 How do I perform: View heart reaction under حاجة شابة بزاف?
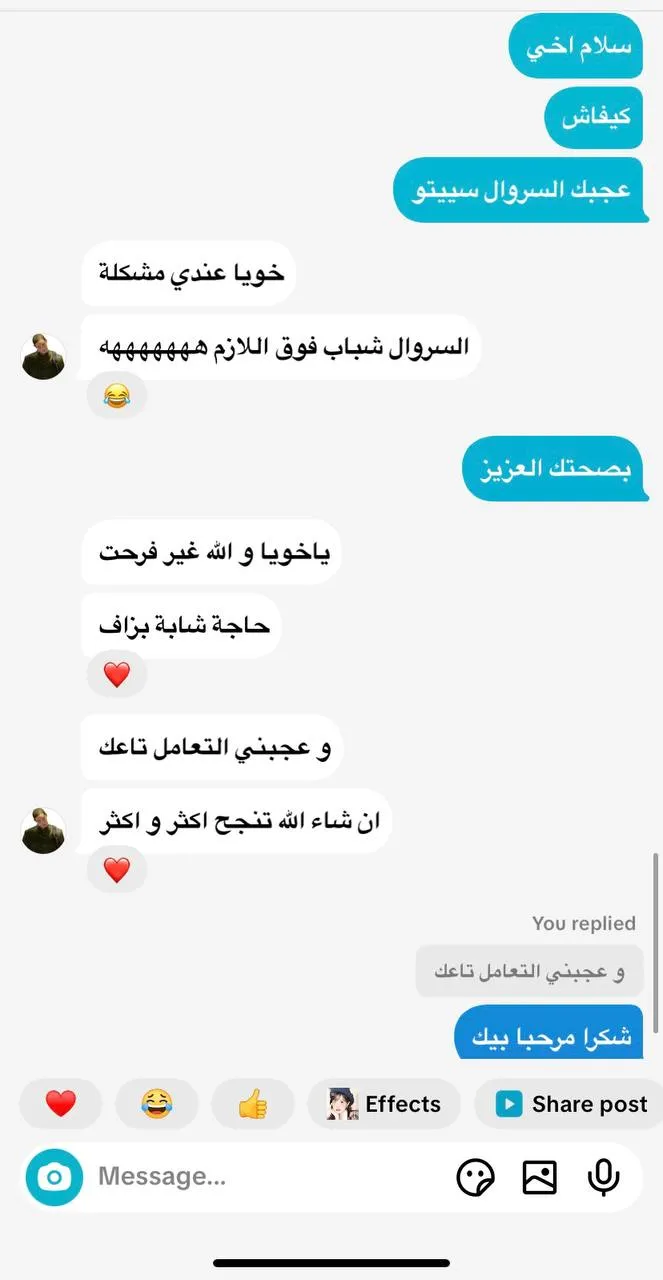pyautogui.click(x=117, y=676)
